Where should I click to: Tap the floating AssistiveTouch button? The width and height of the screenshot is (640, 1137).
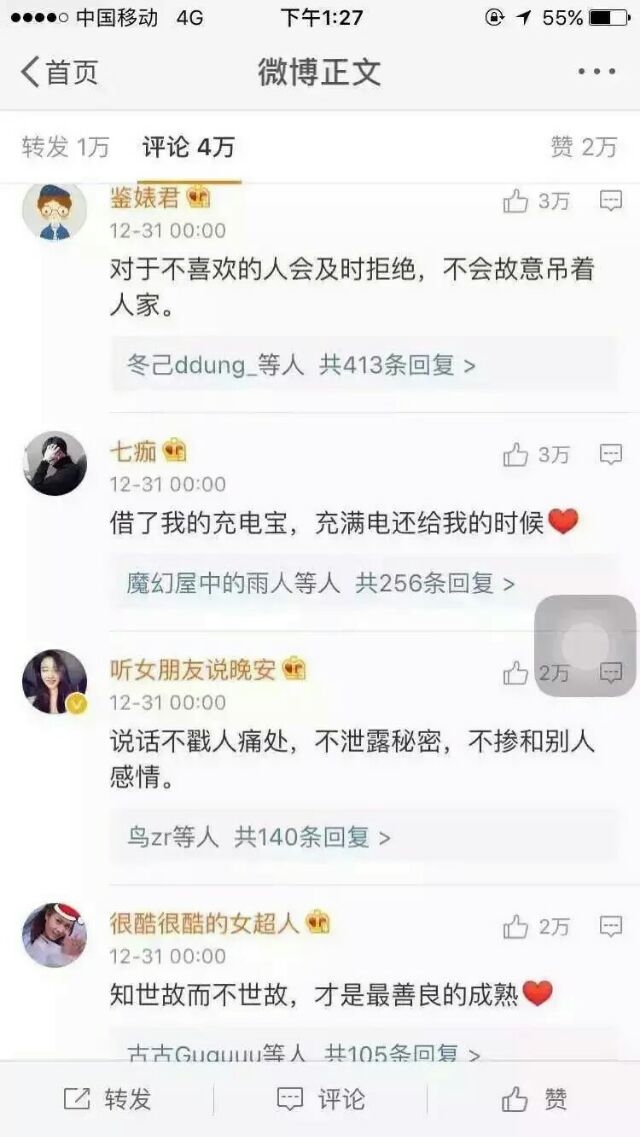tap(585, 646)
